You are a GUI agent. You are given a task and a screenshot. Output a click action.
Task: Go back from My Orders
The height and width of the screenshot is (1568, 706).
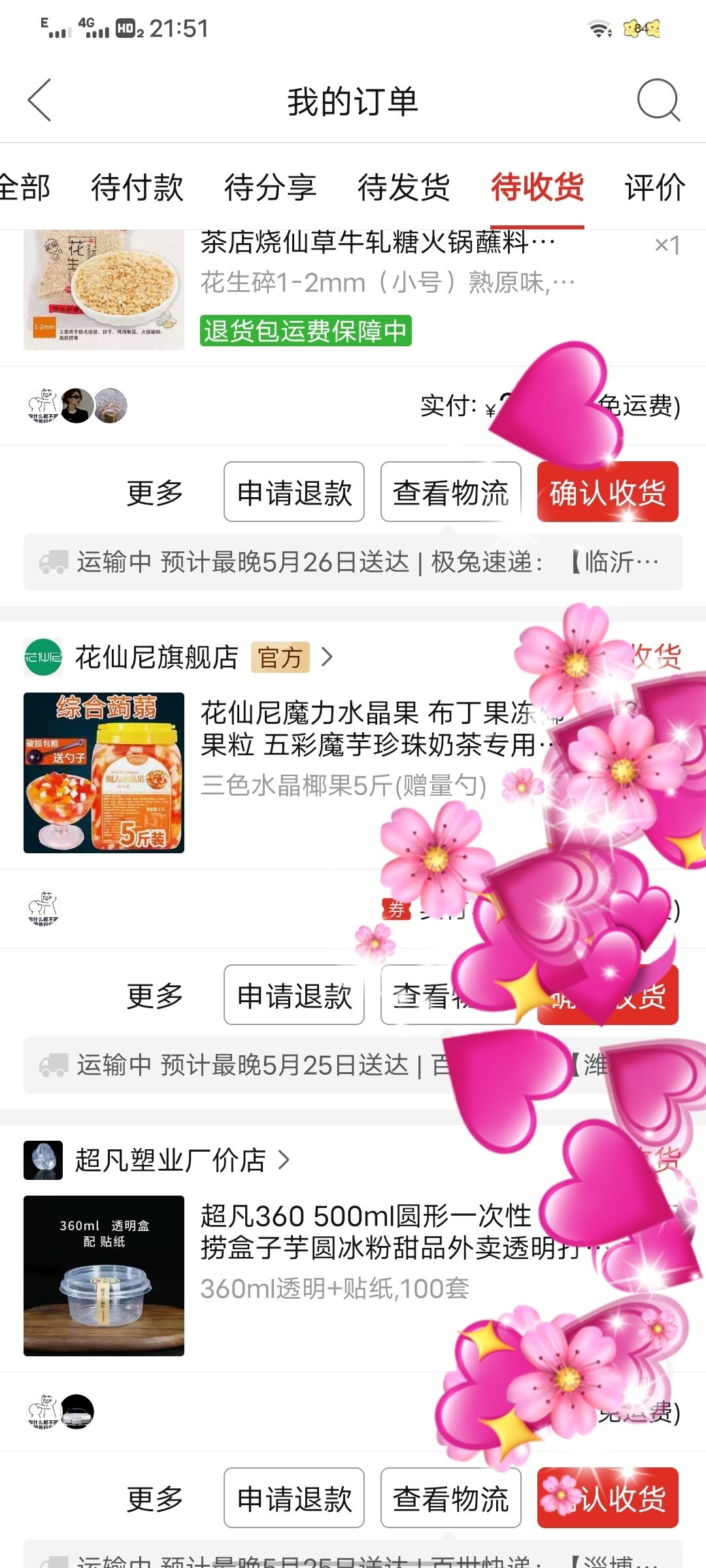39,101
